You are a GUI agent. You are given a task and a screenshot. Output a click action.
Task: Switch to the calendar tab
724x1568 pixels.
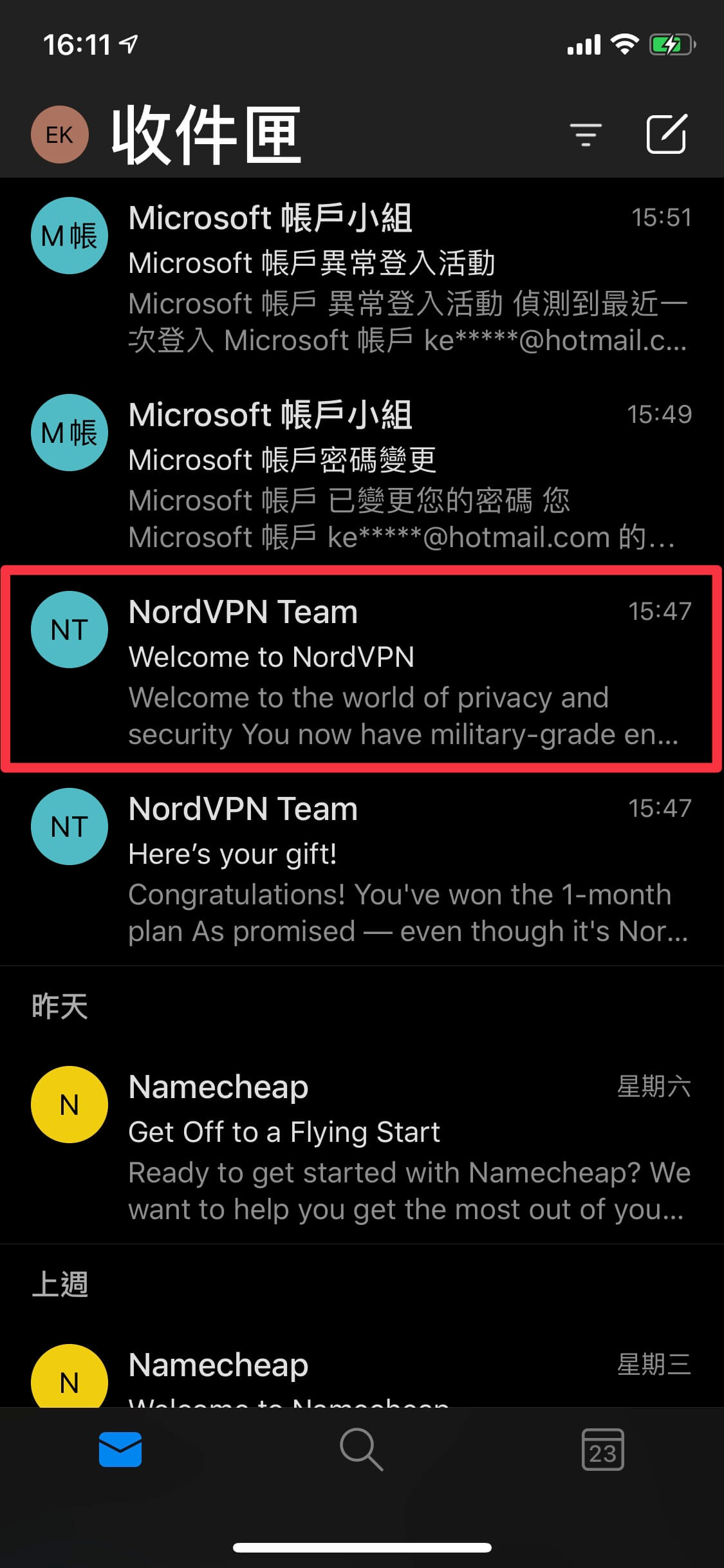pyautogui.click(x=603, y=1450)
